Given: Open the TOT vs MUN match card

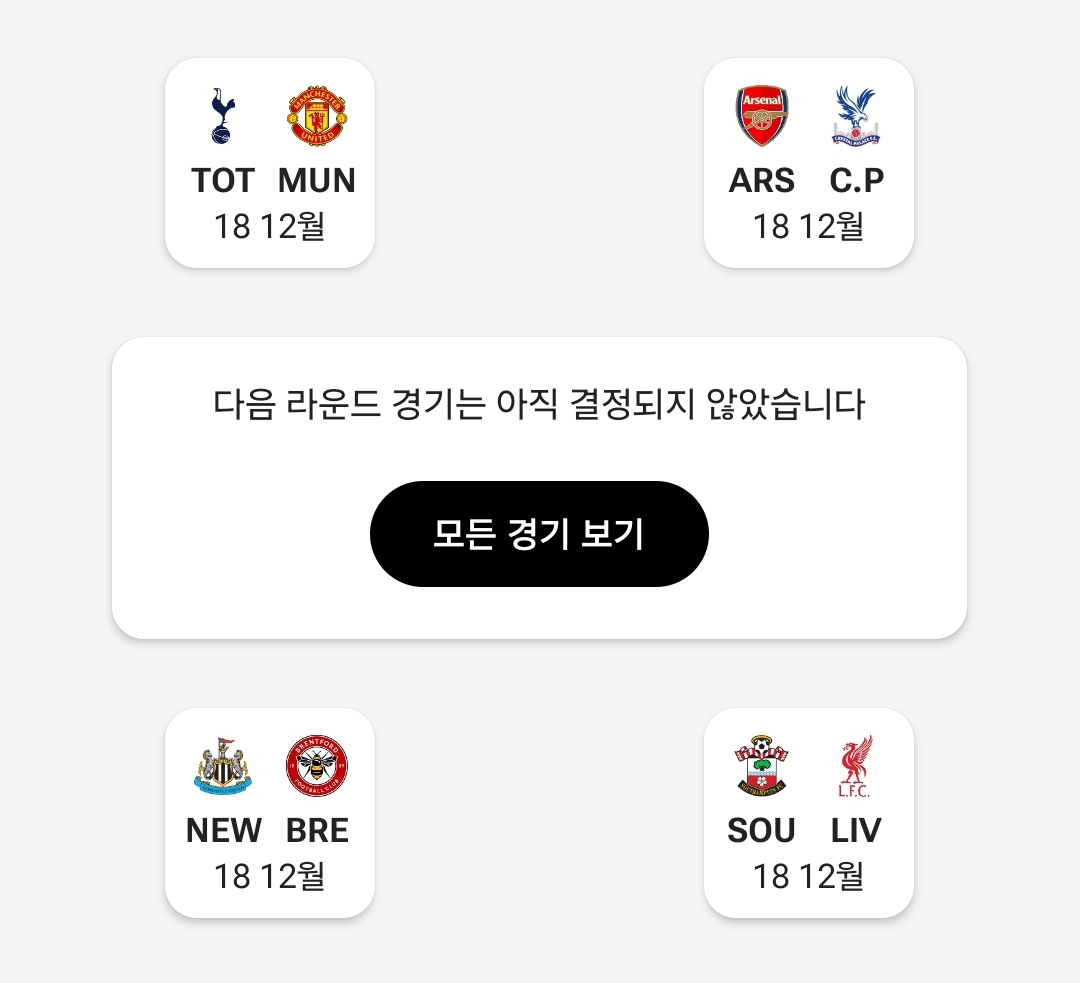Looking at the screenshot, I should point(270,163).
